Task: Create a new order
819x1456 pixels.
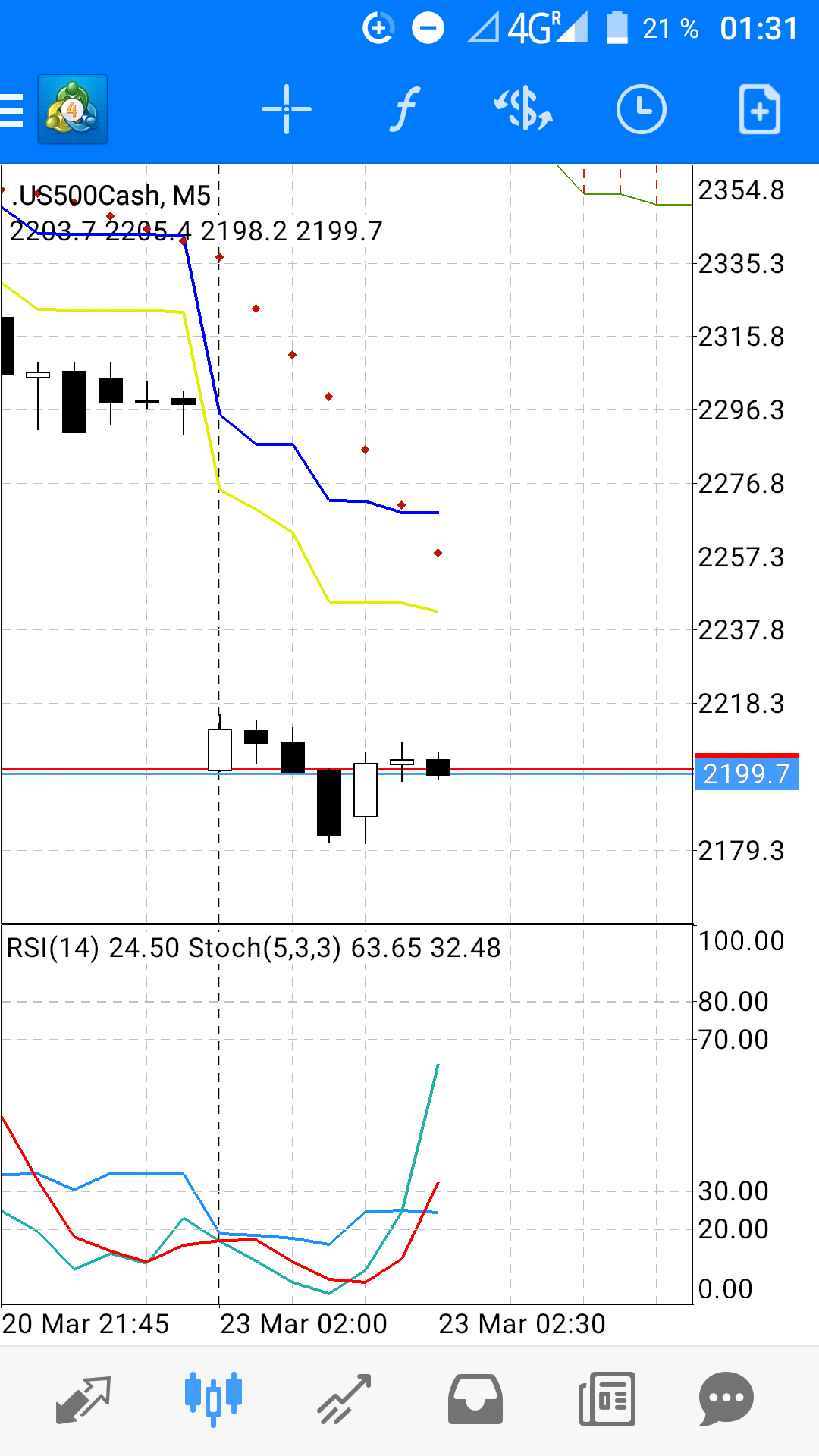Action: tap(760, 110)
